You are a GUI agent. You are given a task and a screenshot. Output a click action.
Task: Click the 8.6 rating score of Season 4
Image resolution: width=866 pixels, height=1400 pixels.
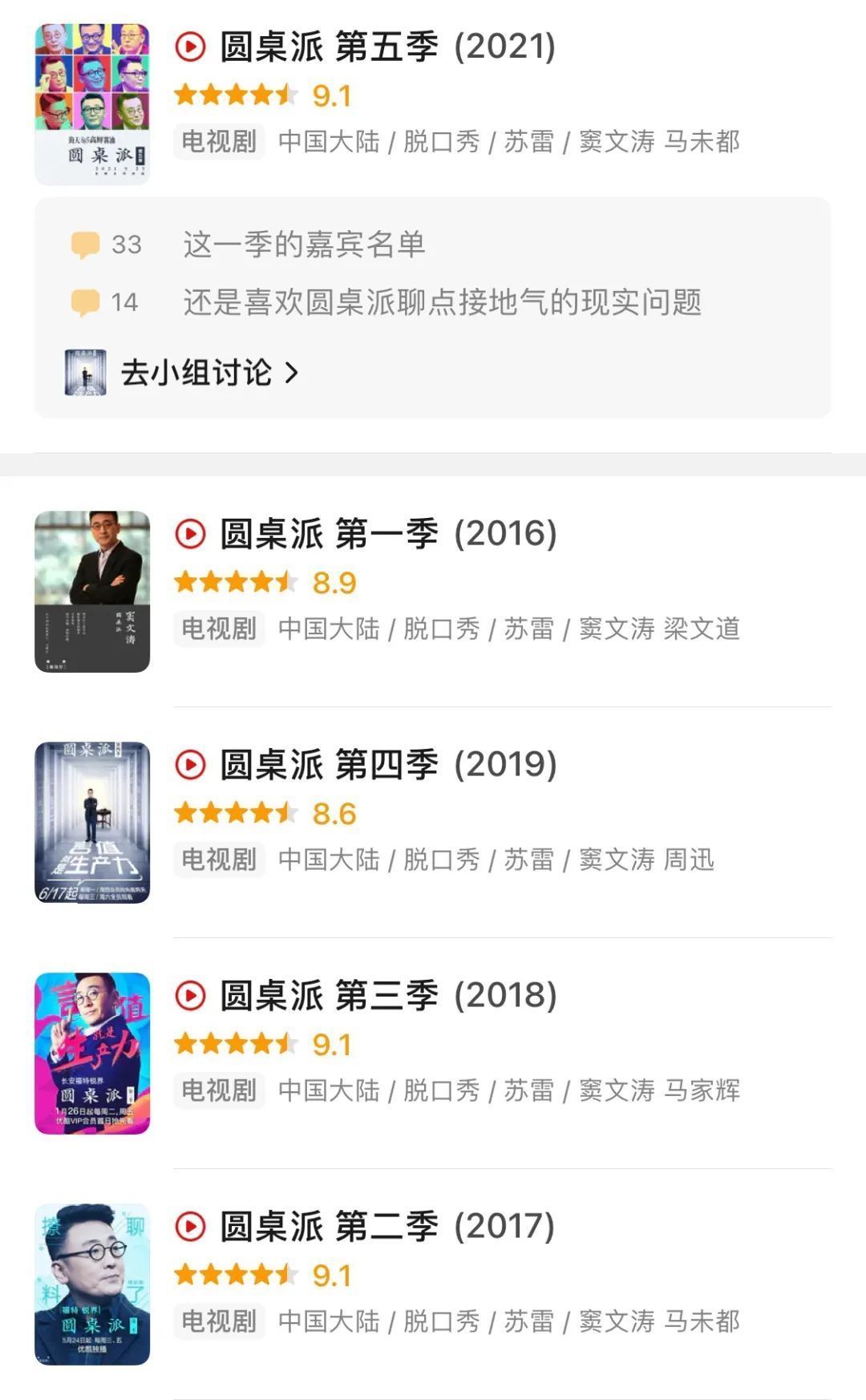[x=335, y=812]
